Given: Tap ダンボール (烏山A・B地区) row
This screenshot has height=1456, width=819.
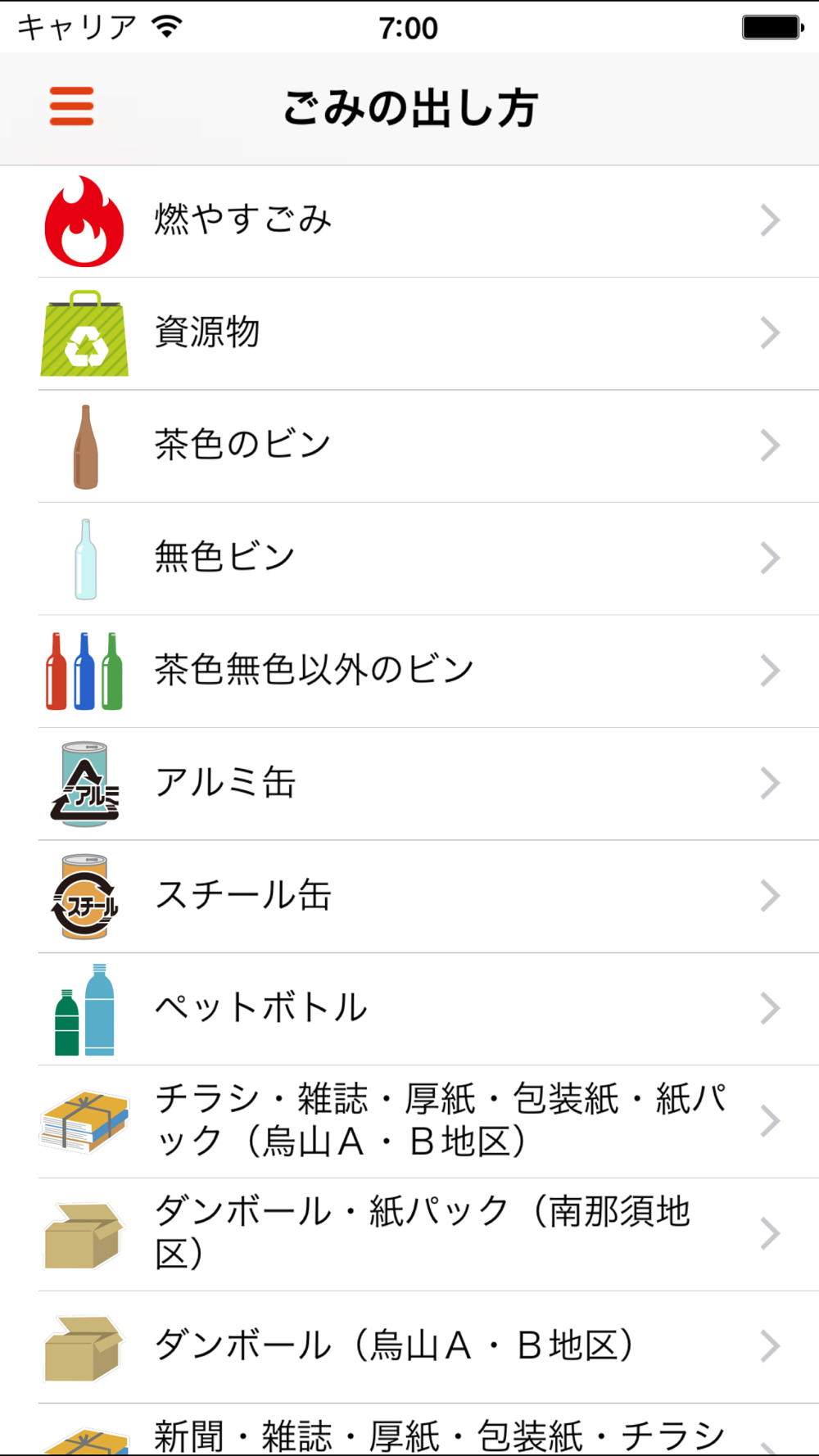Looking at the screenshot, I should click(x=409, y=1347).
